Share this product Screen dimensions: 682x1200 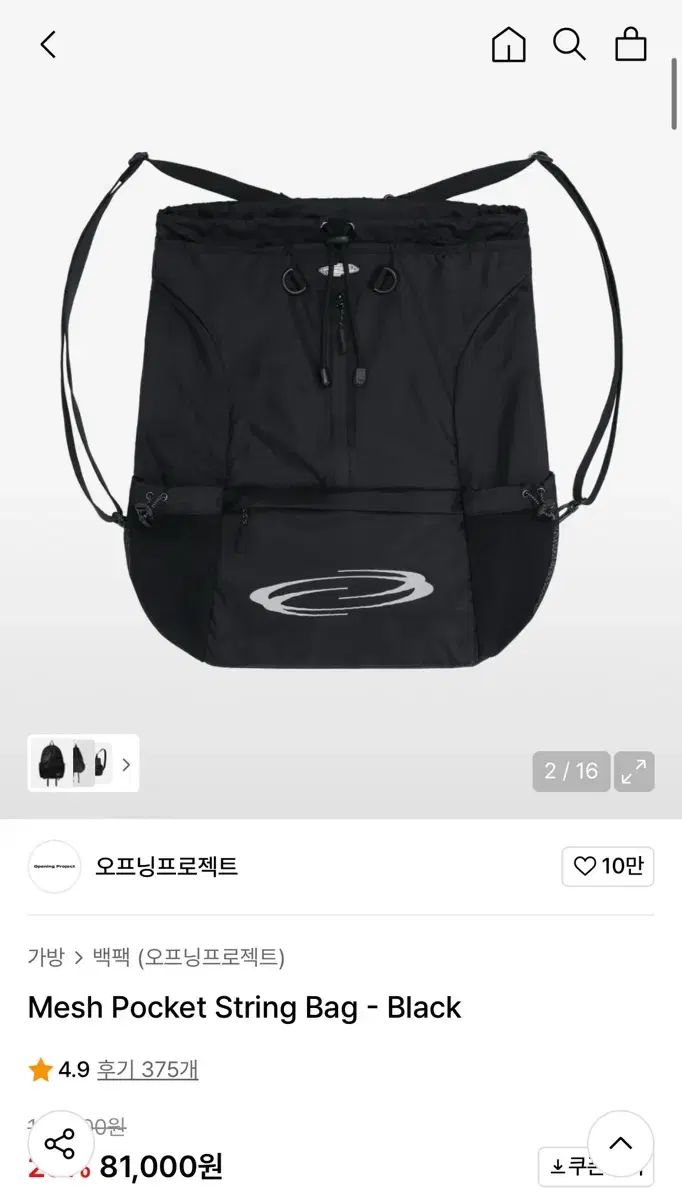(x=60, y=1144)
